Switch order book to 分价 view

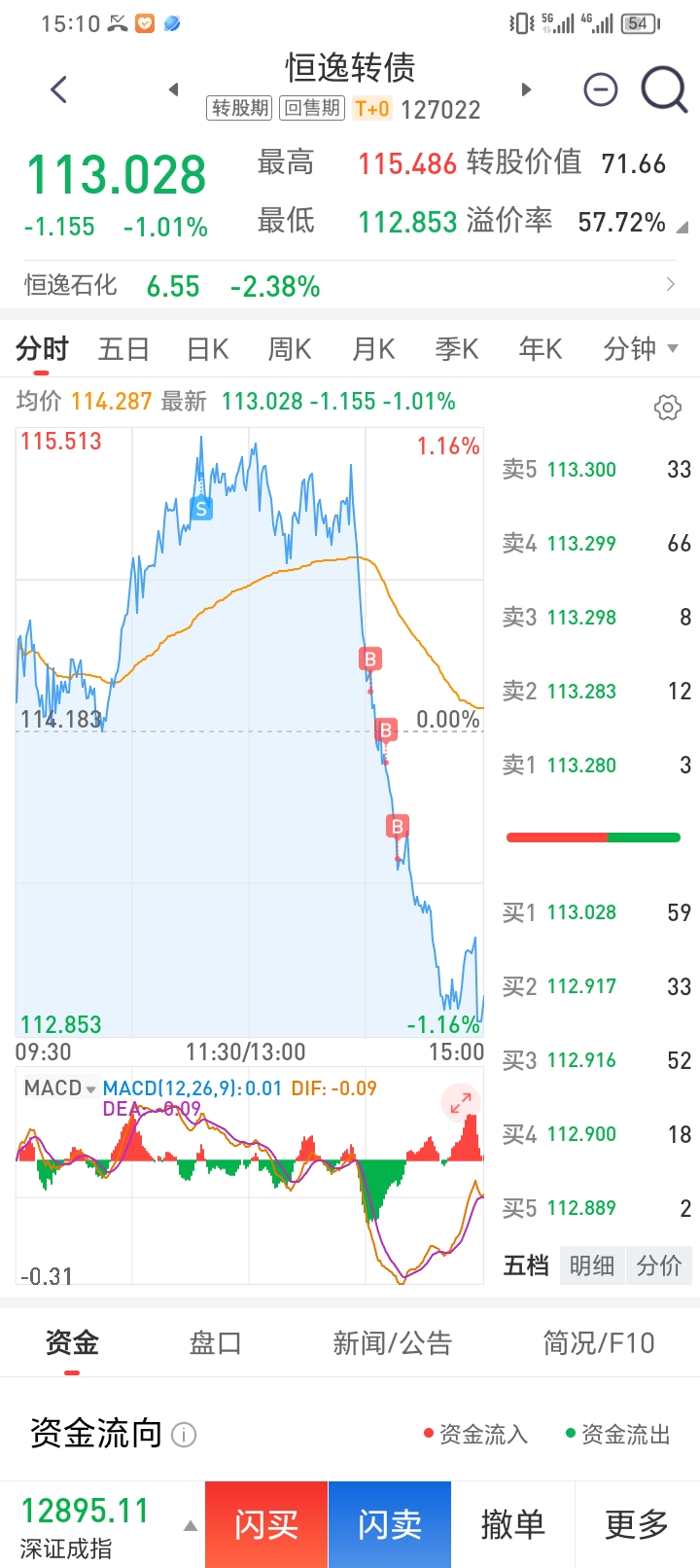coord(659,1265)
